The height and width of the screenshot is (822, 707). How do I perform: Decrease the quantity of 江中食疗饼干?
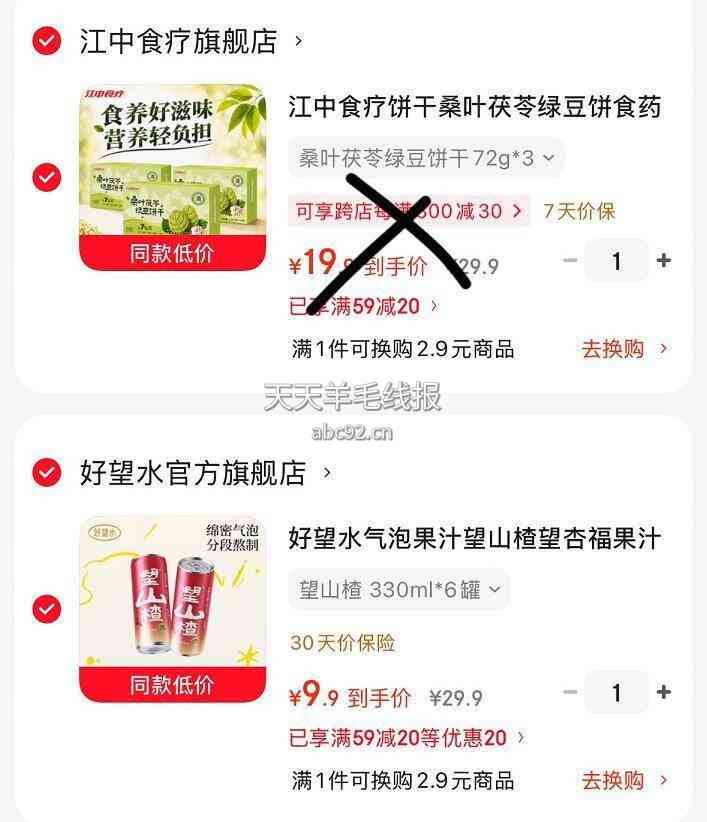point(570,260)
